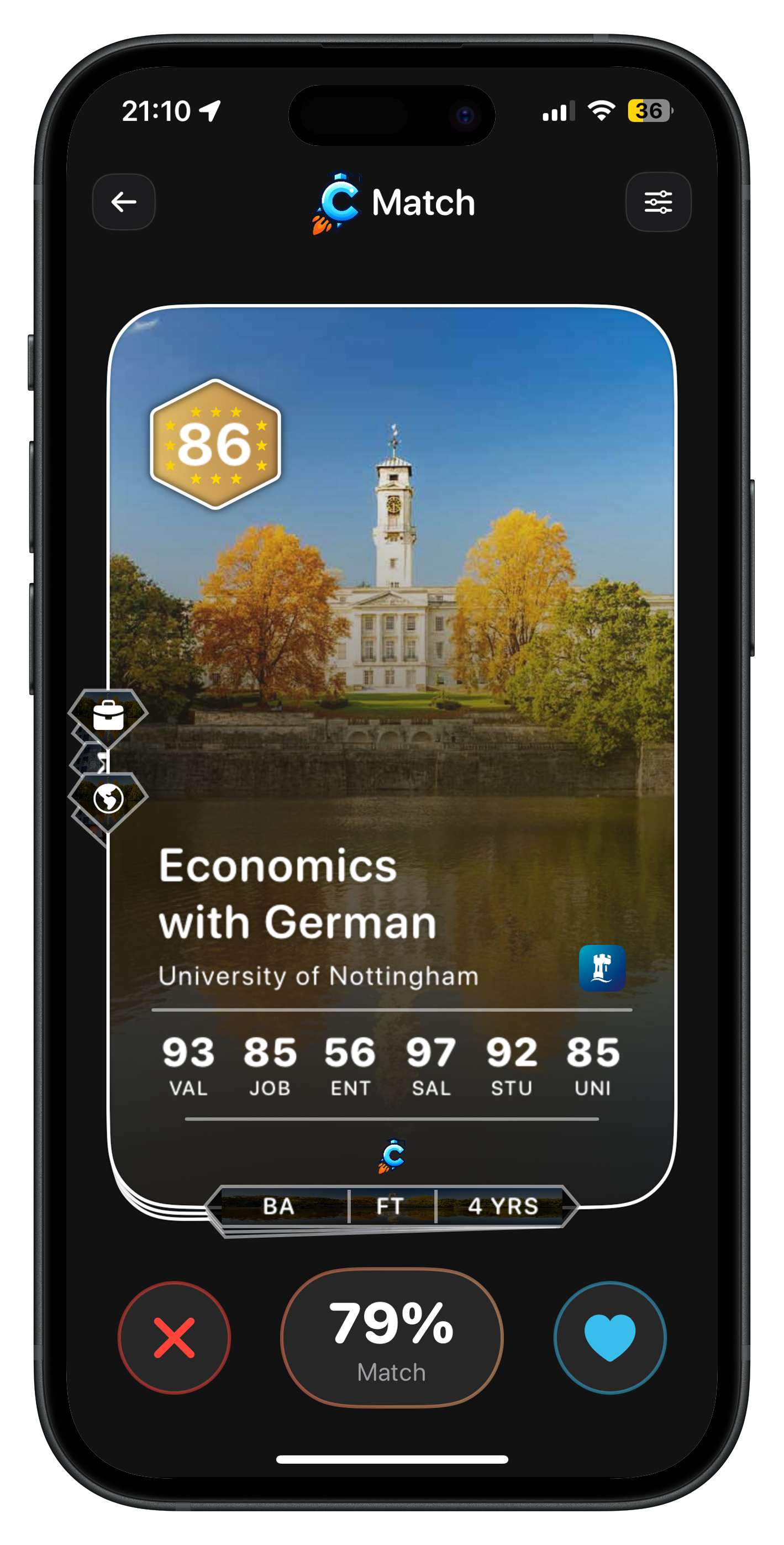The image size is (784, 1545).
Task: Open the 79% Match breakdown
Action: 392,1338
